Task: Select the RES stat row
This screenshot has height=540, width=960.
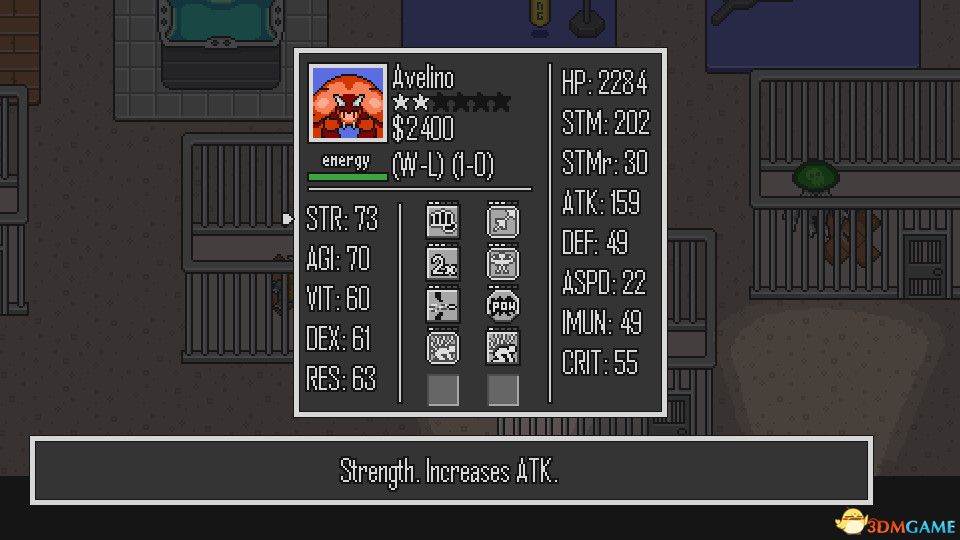Action: [x=341, y=379]
